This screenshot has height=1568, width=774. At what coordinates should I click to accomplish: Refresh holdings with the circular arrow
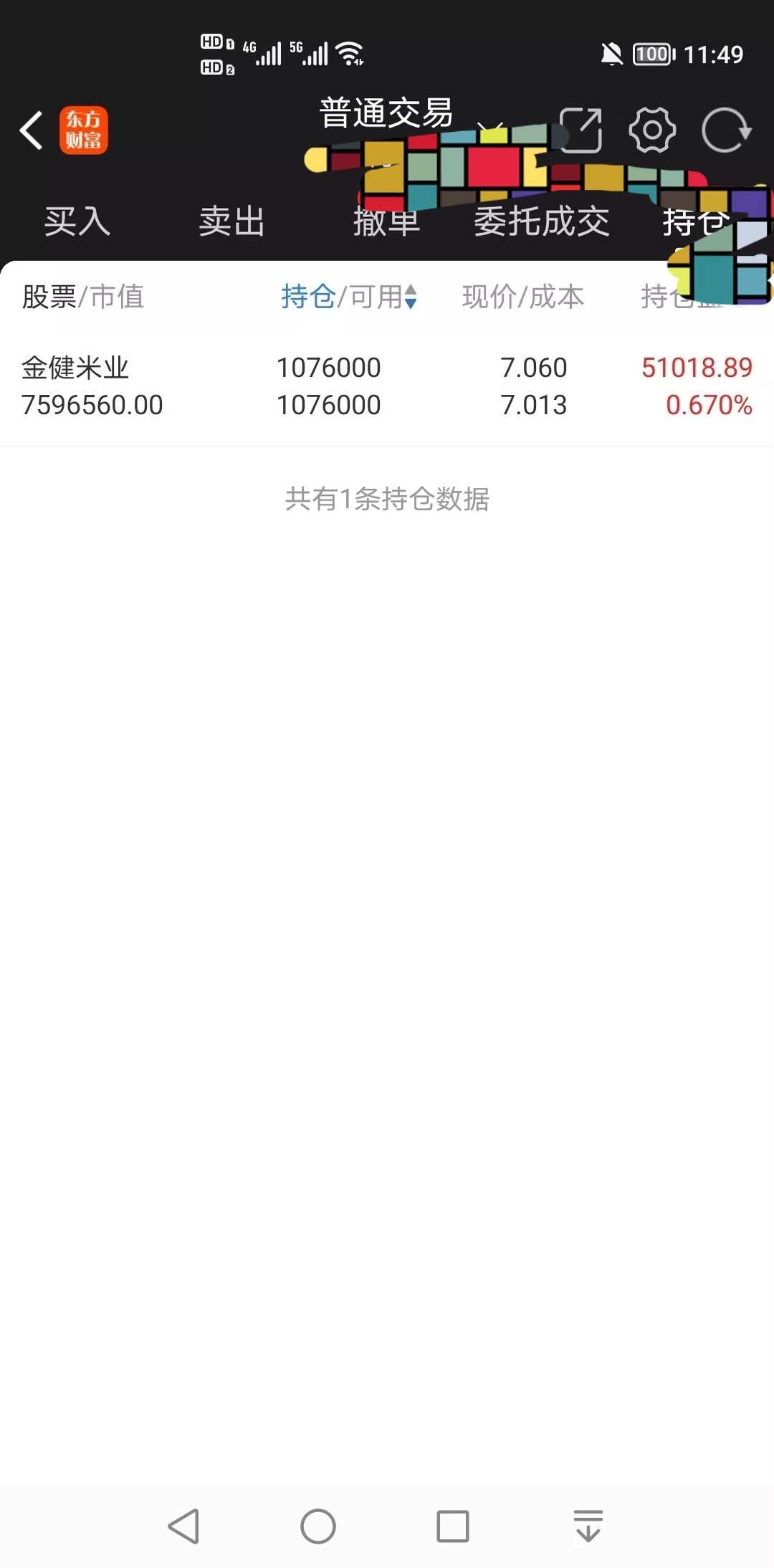point(726,130)
